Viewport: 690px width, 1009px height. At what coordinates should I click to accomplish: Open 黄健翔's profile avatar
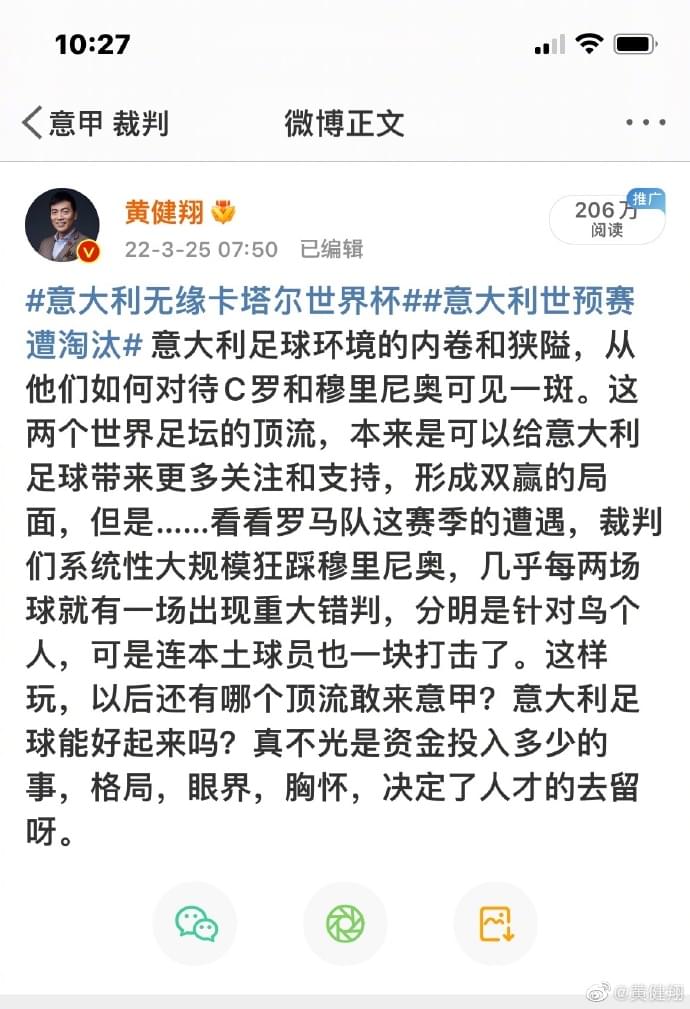click(x=62, y=225)
